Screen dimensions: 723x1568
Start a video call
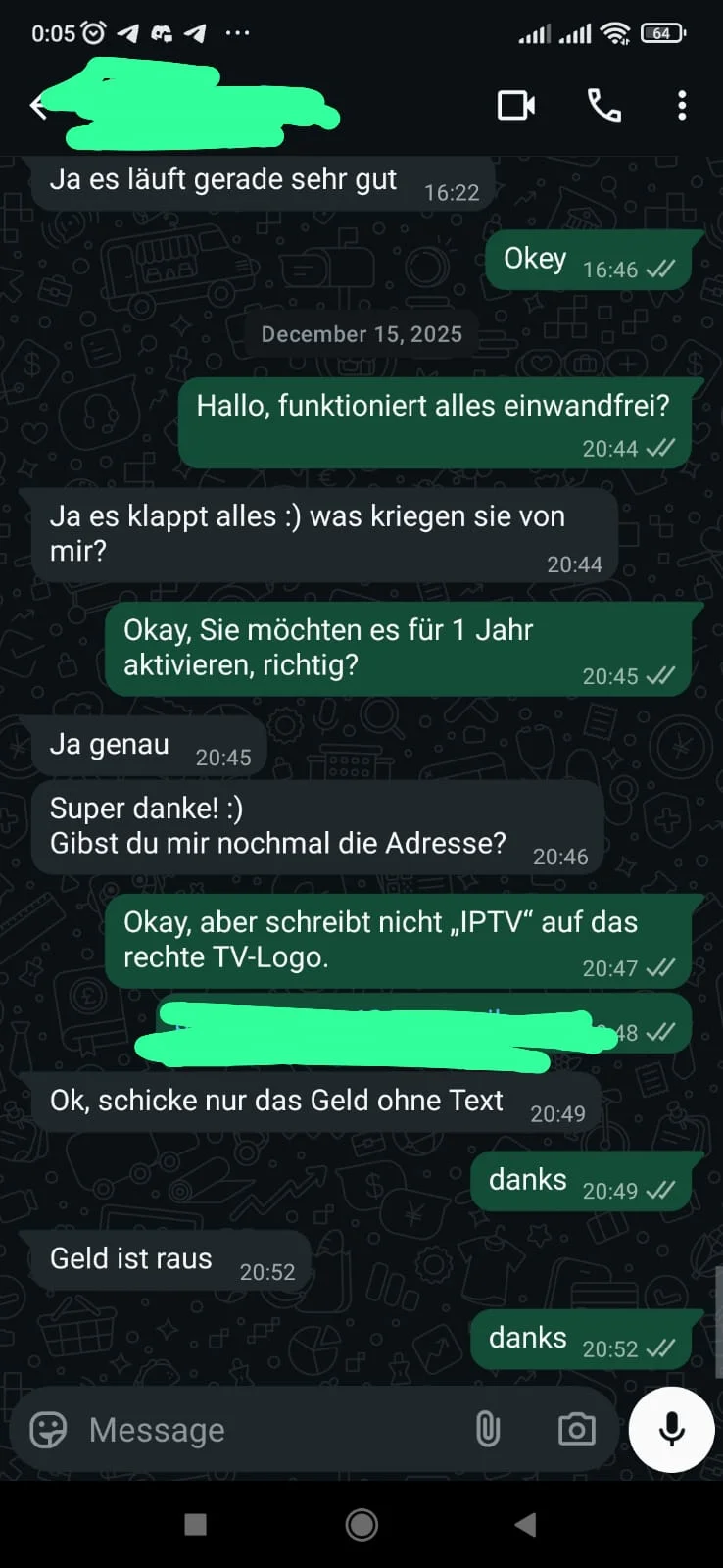coord(516,105)
